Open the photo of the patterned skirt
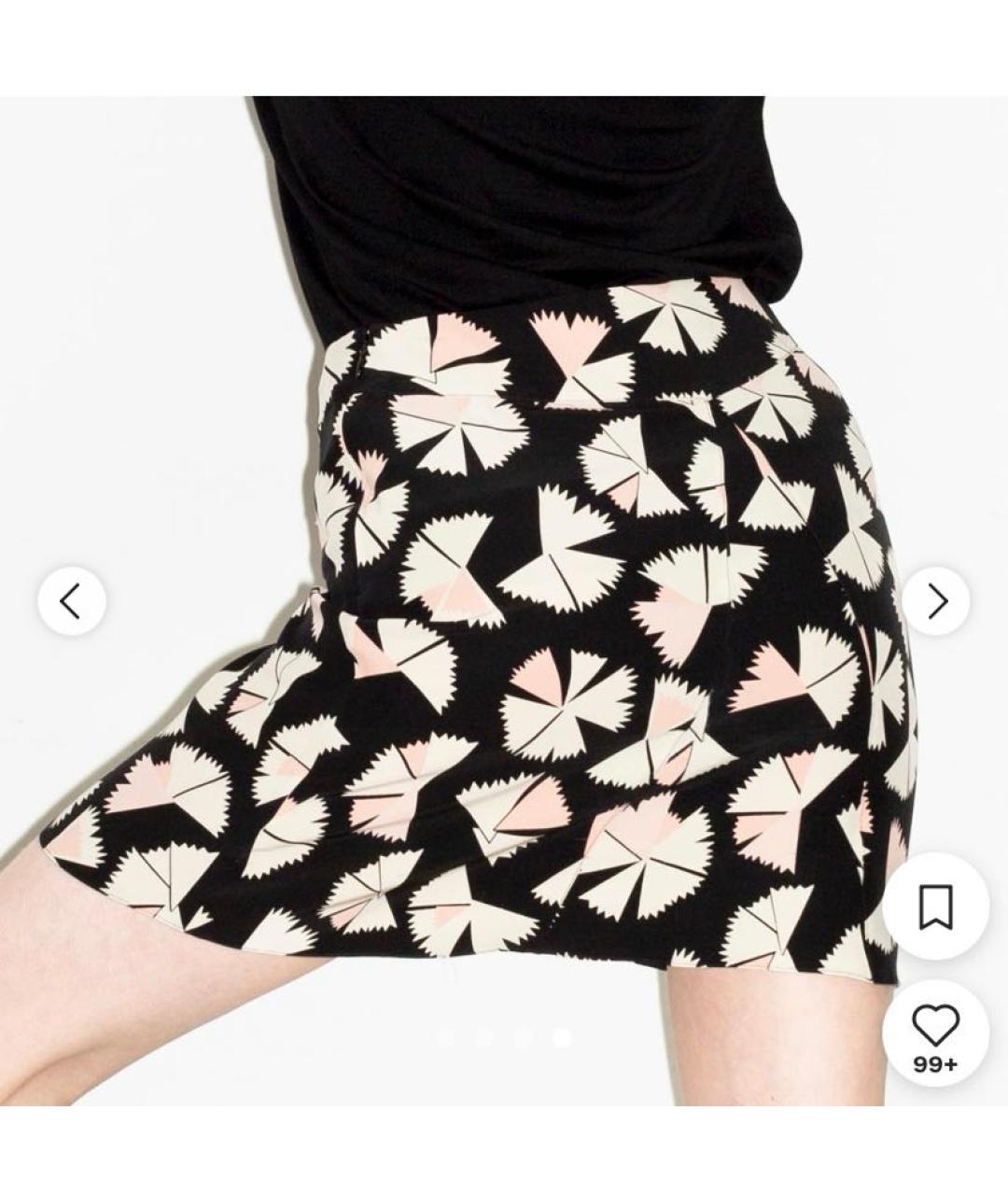Viewport: 1008px width, 1195px height. 504,597
